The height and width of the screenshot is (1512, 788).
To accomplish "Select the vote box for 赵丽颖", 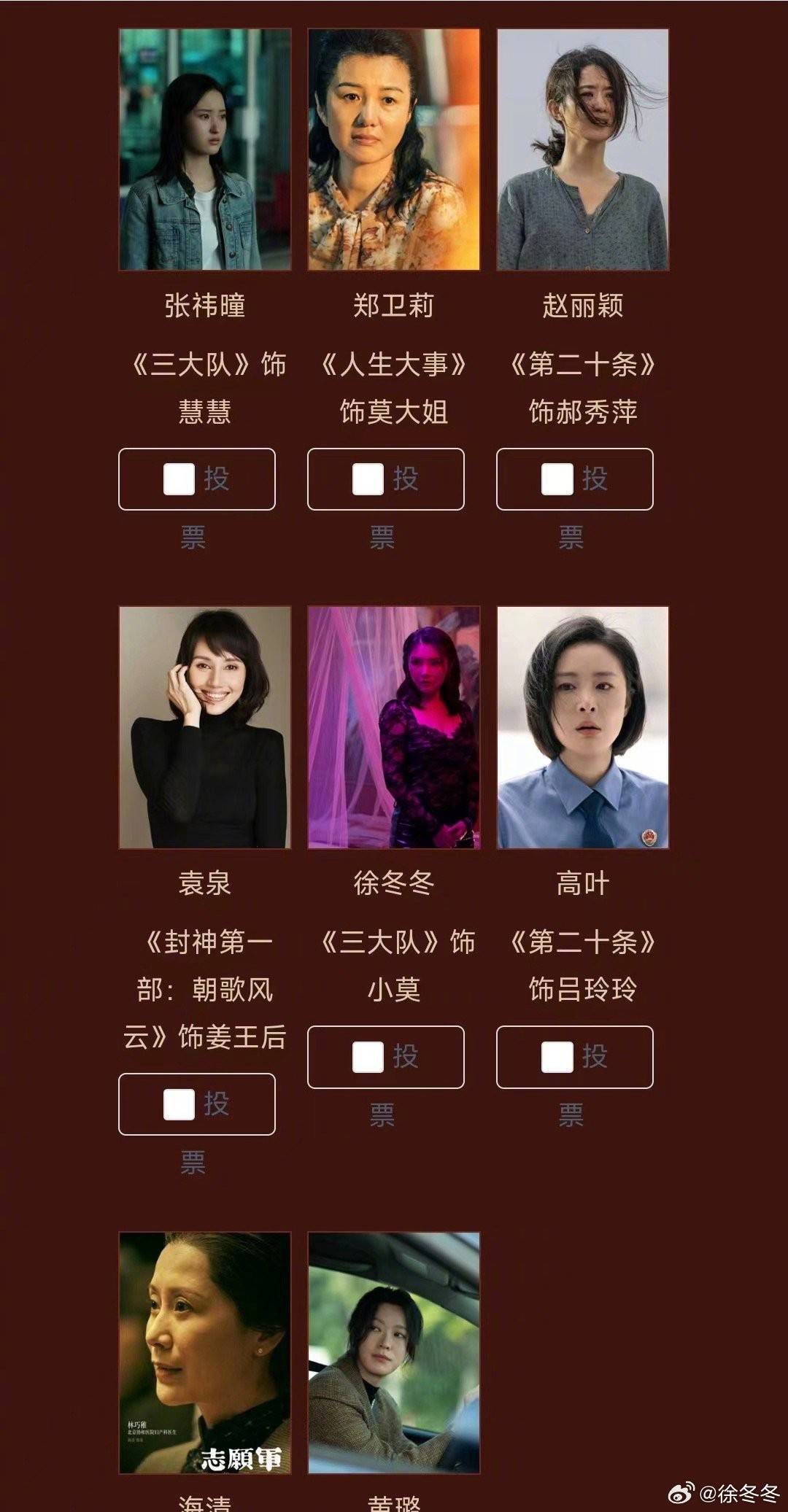I will [557, 479].
